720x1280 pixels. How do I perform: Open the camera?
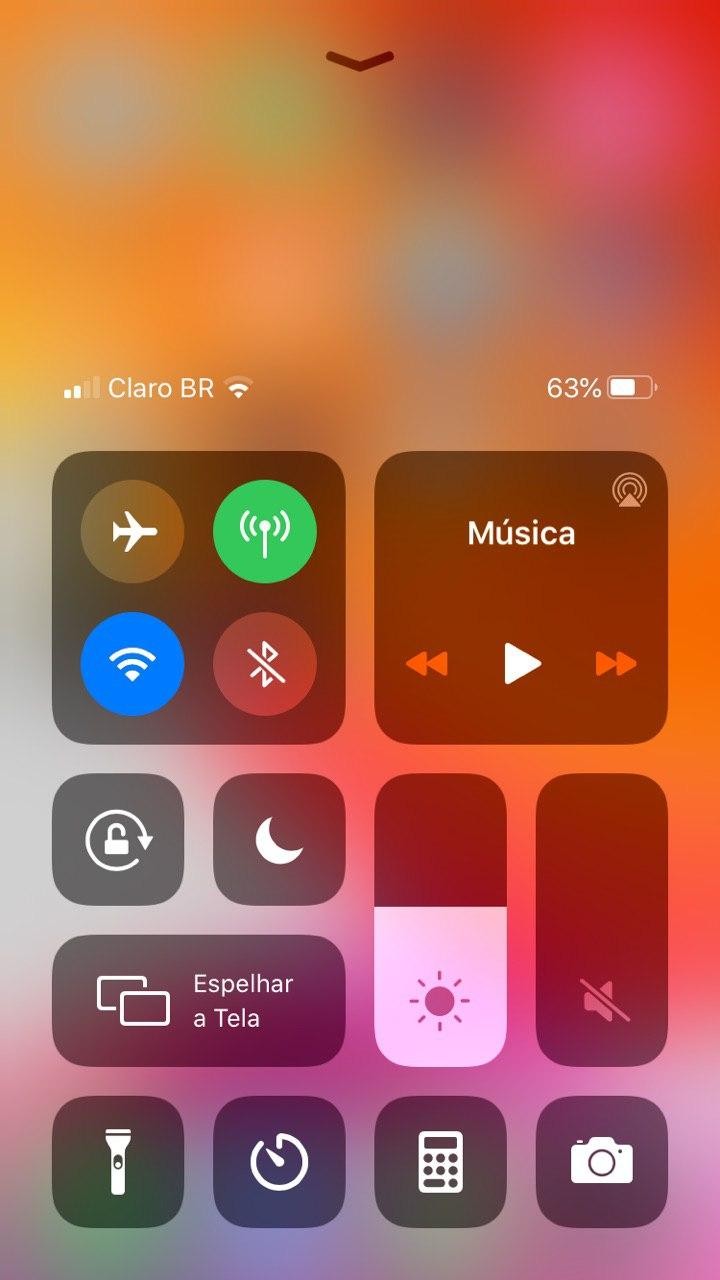[602, 1162]
